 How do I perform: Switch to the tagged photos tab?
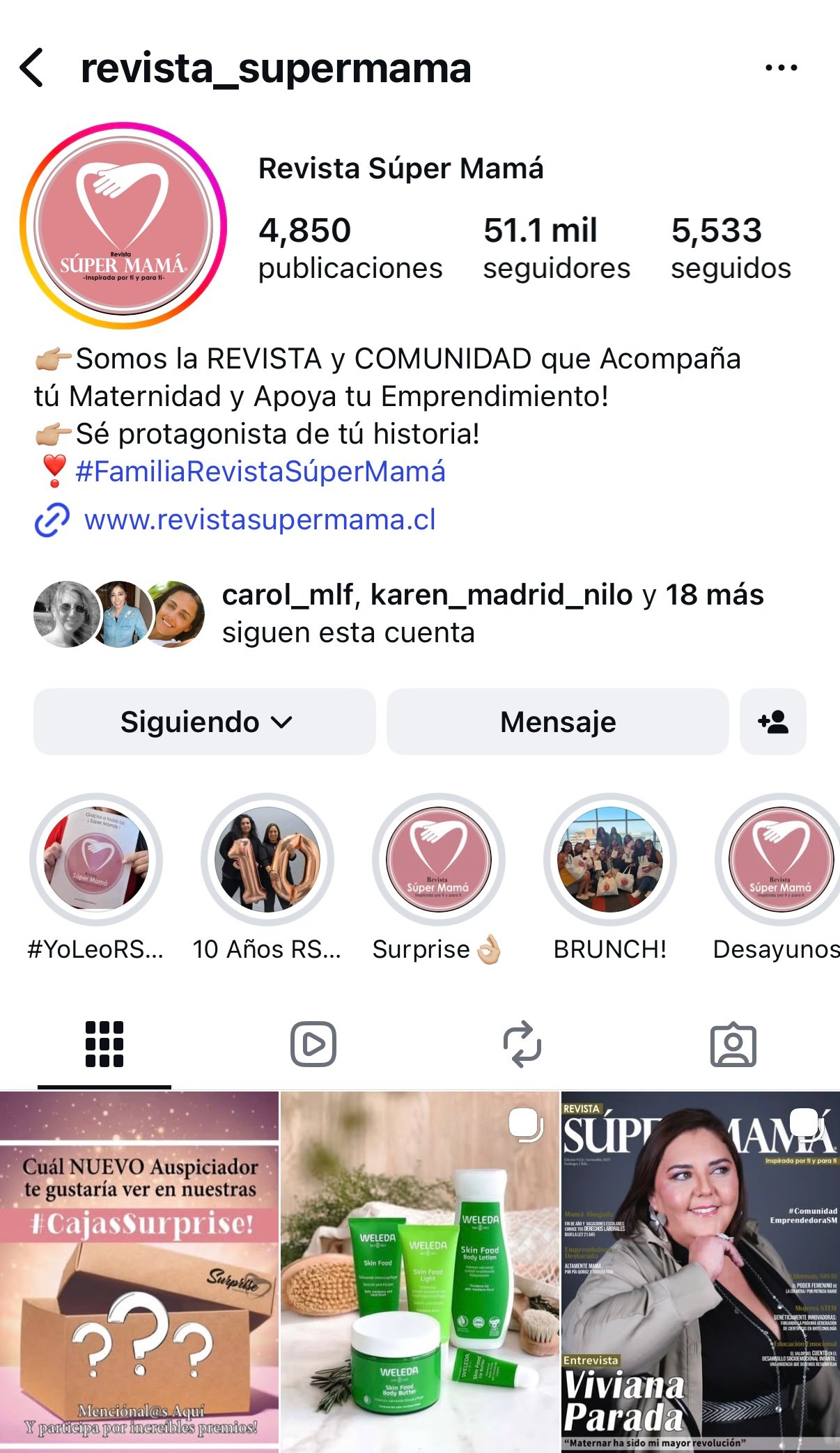[733, 1044]
